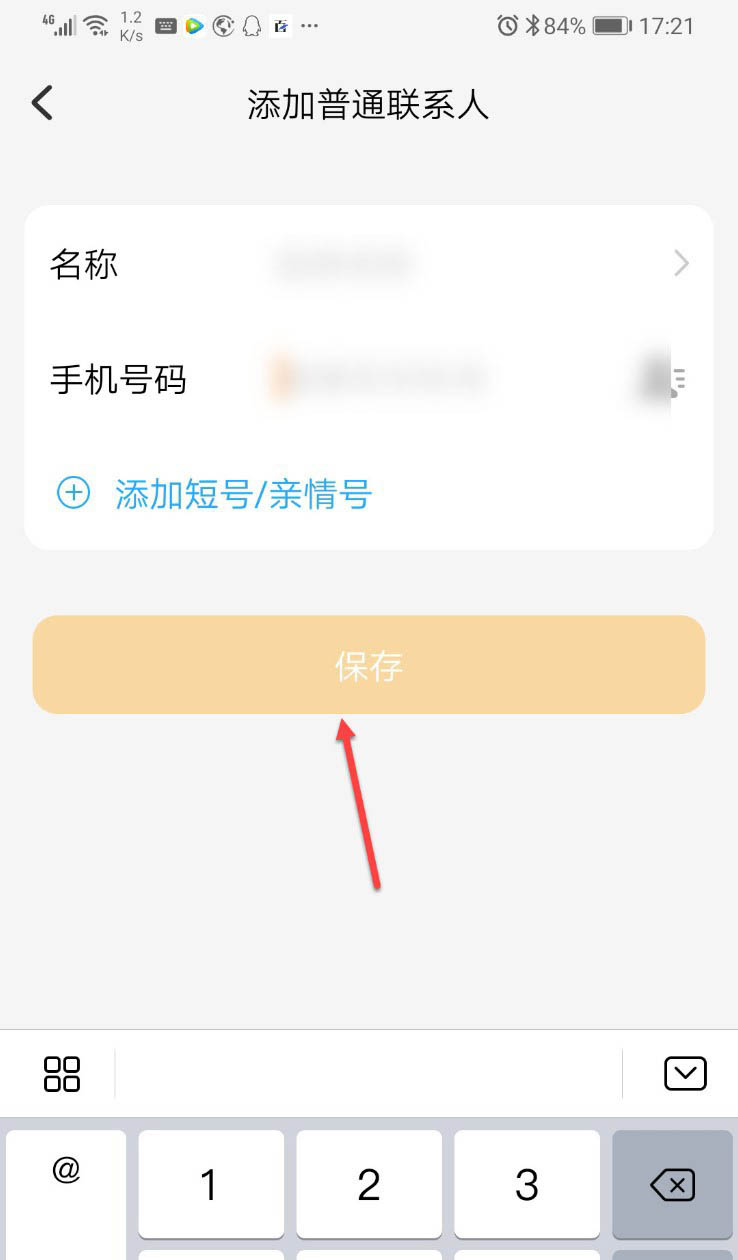Save the contact with 保存
Image resolution: width=738 pixels, height=1260 pixels.
point(368,665)
